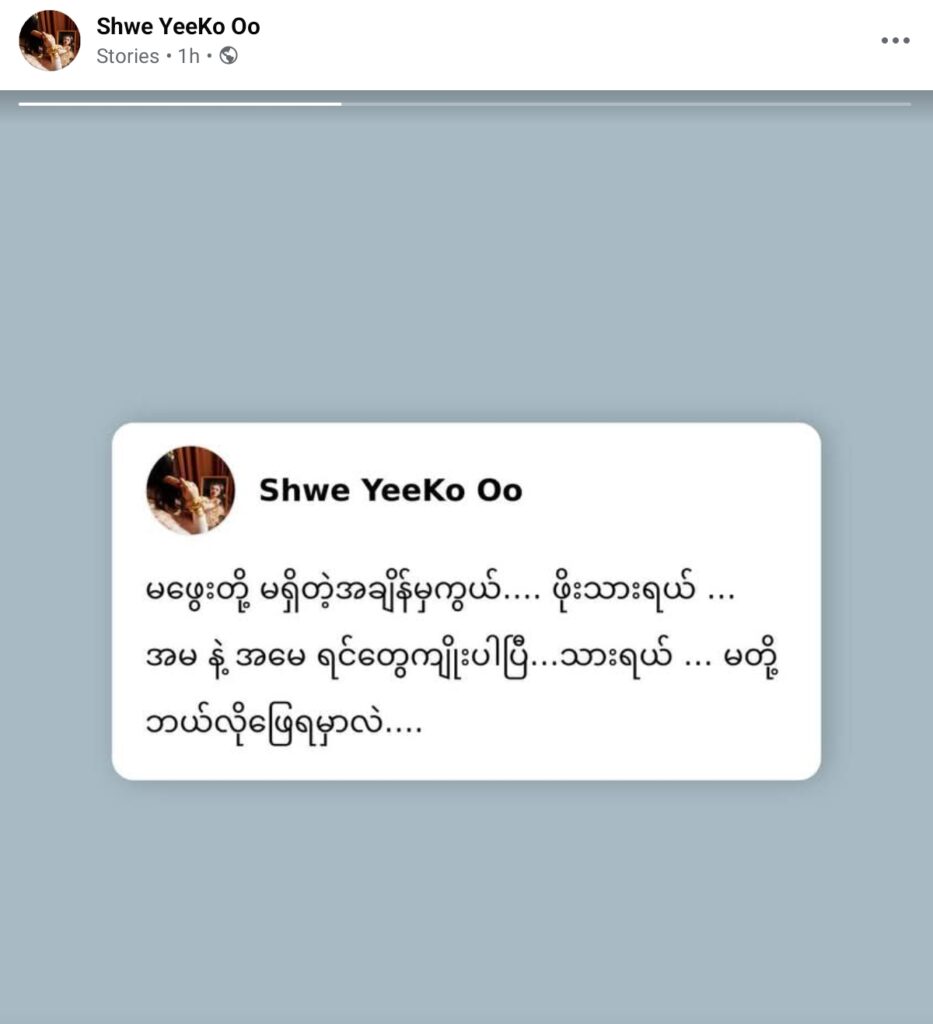The height and width of the screenshot is (1024, 933).
Task: Open Shwe YeeKo Oo's profile picture
Action: [49, 41]
